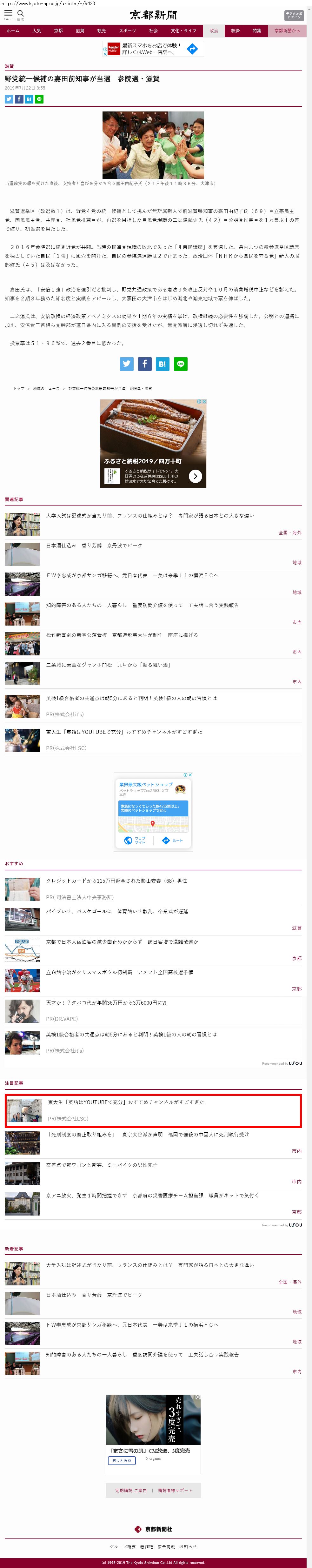Screen dimensions: 312x1568
Task: Switch to the 滋賀 nav tab
Action: tap(80, 30)
